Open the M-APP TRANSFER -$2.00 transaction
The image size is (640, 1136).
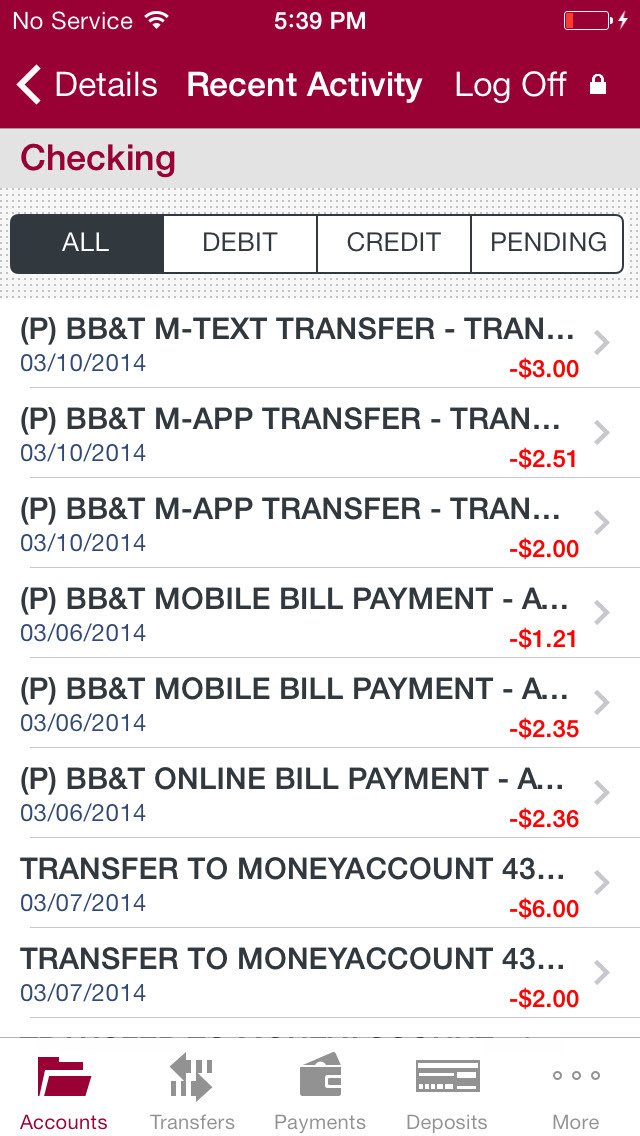pyautogui.click(x=320, y=523)
